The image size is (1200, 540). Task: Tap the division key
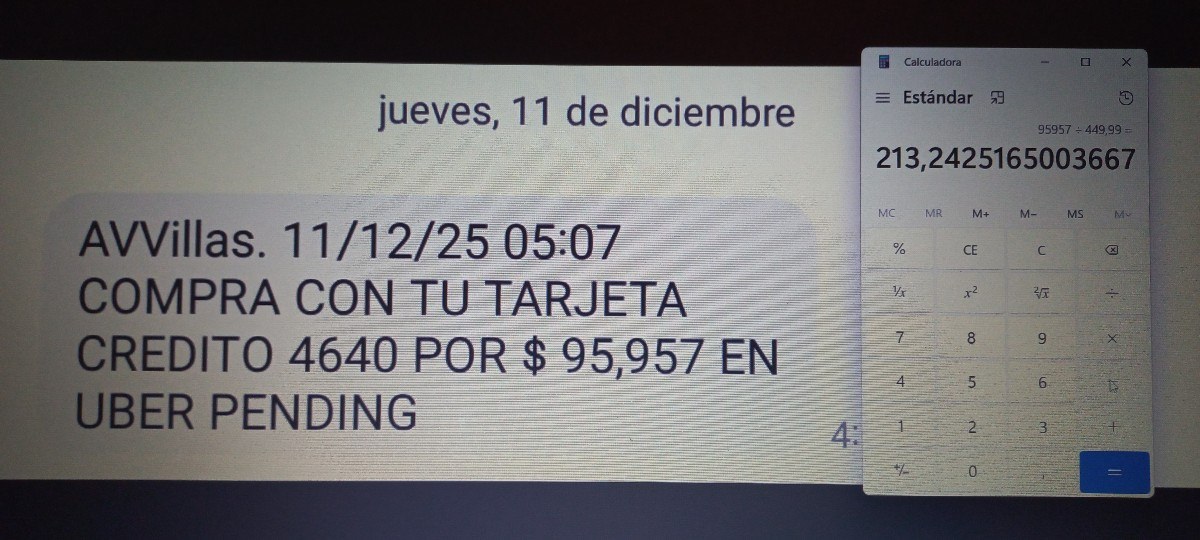1112,293
